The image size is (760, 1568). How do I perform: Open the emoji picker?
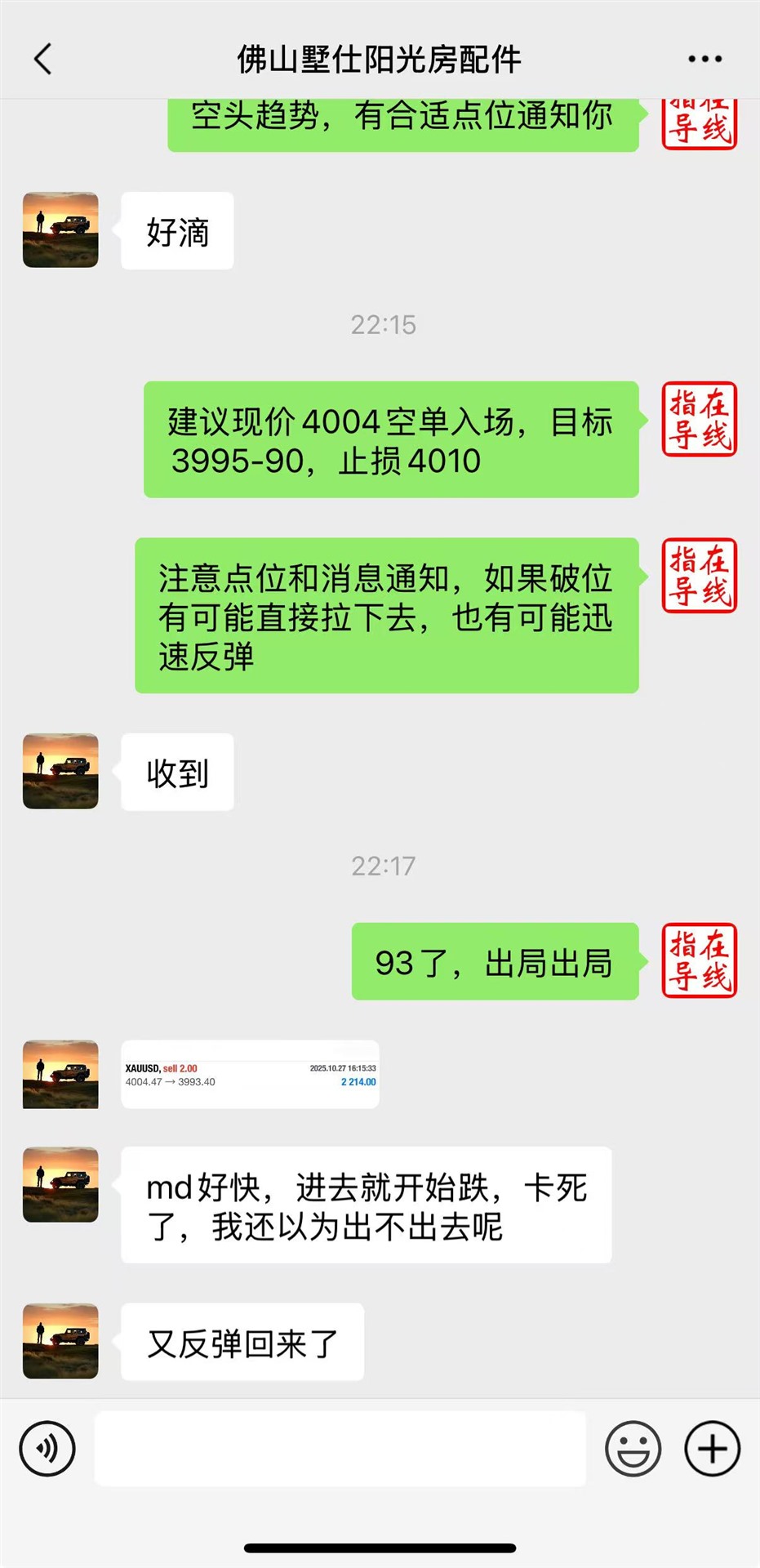(633, 1449)
